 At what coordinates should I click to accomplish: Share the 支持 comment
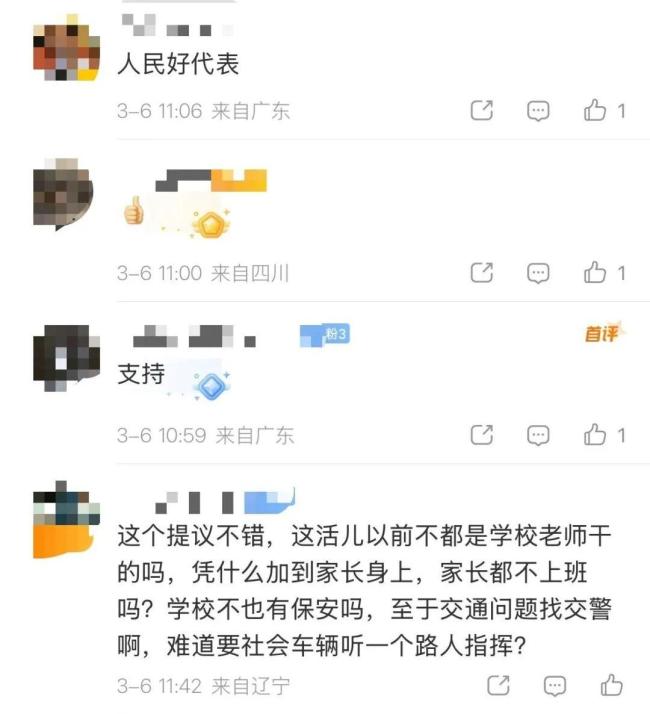click(x=482, y=435)
